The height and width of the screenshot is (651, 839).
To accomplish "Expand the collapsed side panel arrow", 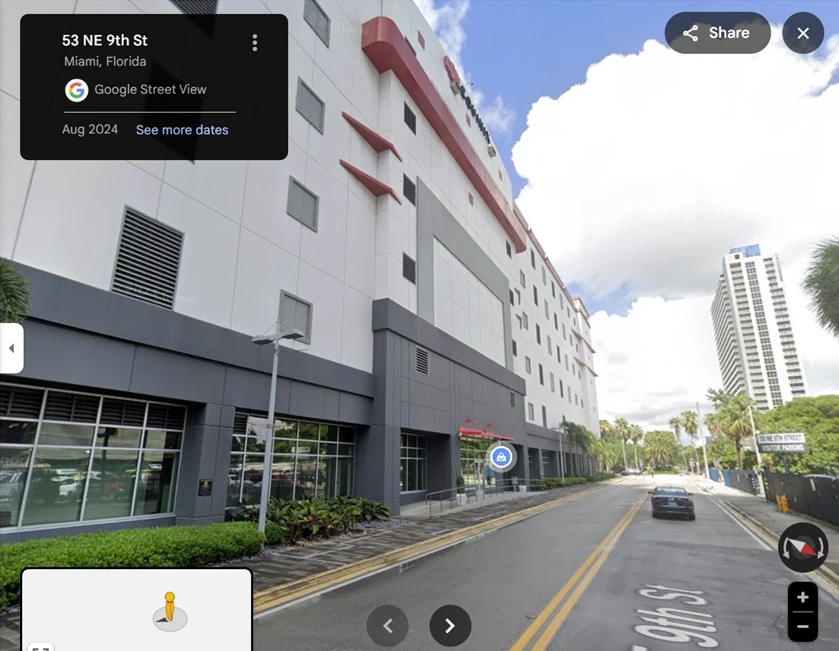I will (11, 348).
